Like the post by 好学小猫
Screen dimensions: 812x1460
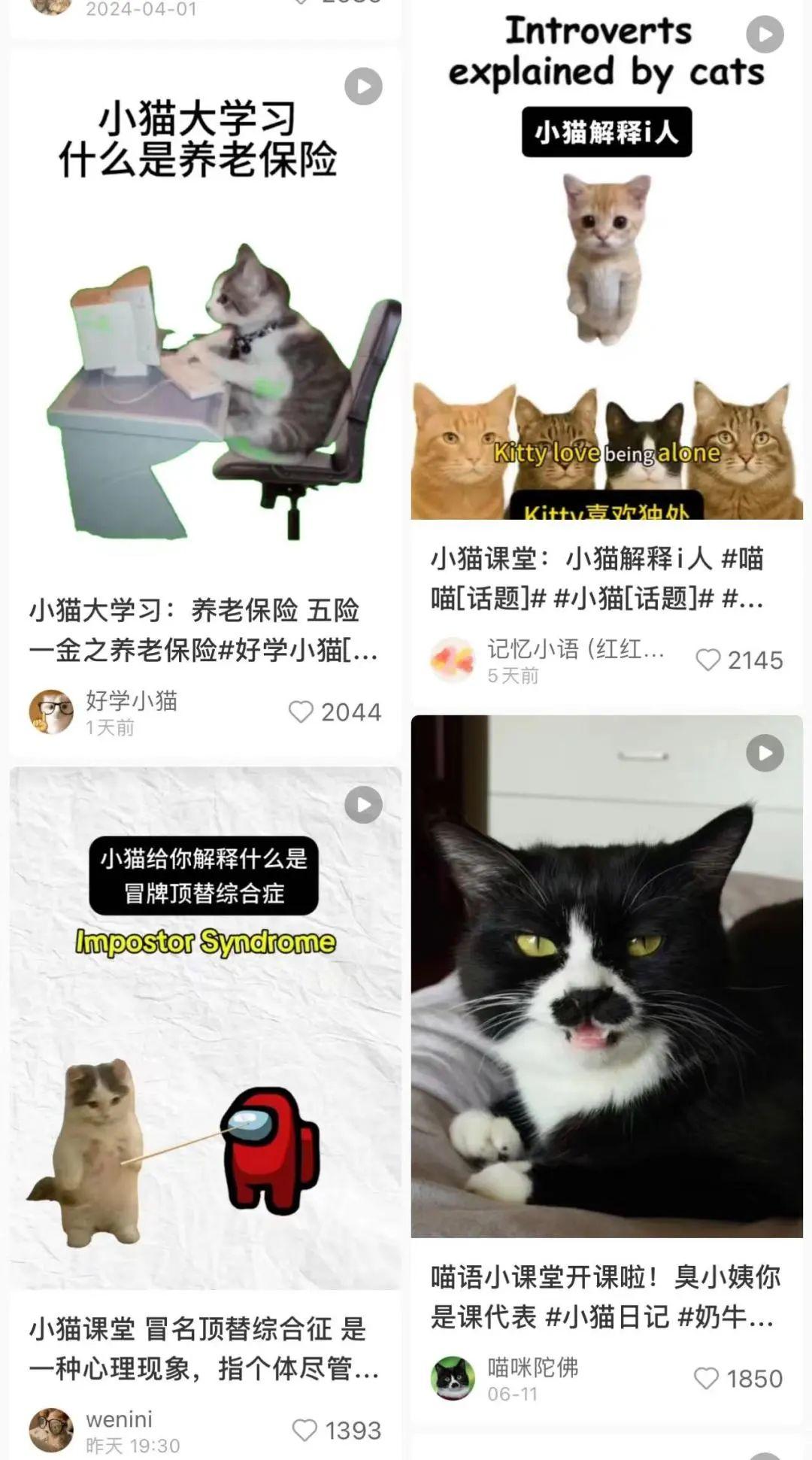click(x=301, y=712)
